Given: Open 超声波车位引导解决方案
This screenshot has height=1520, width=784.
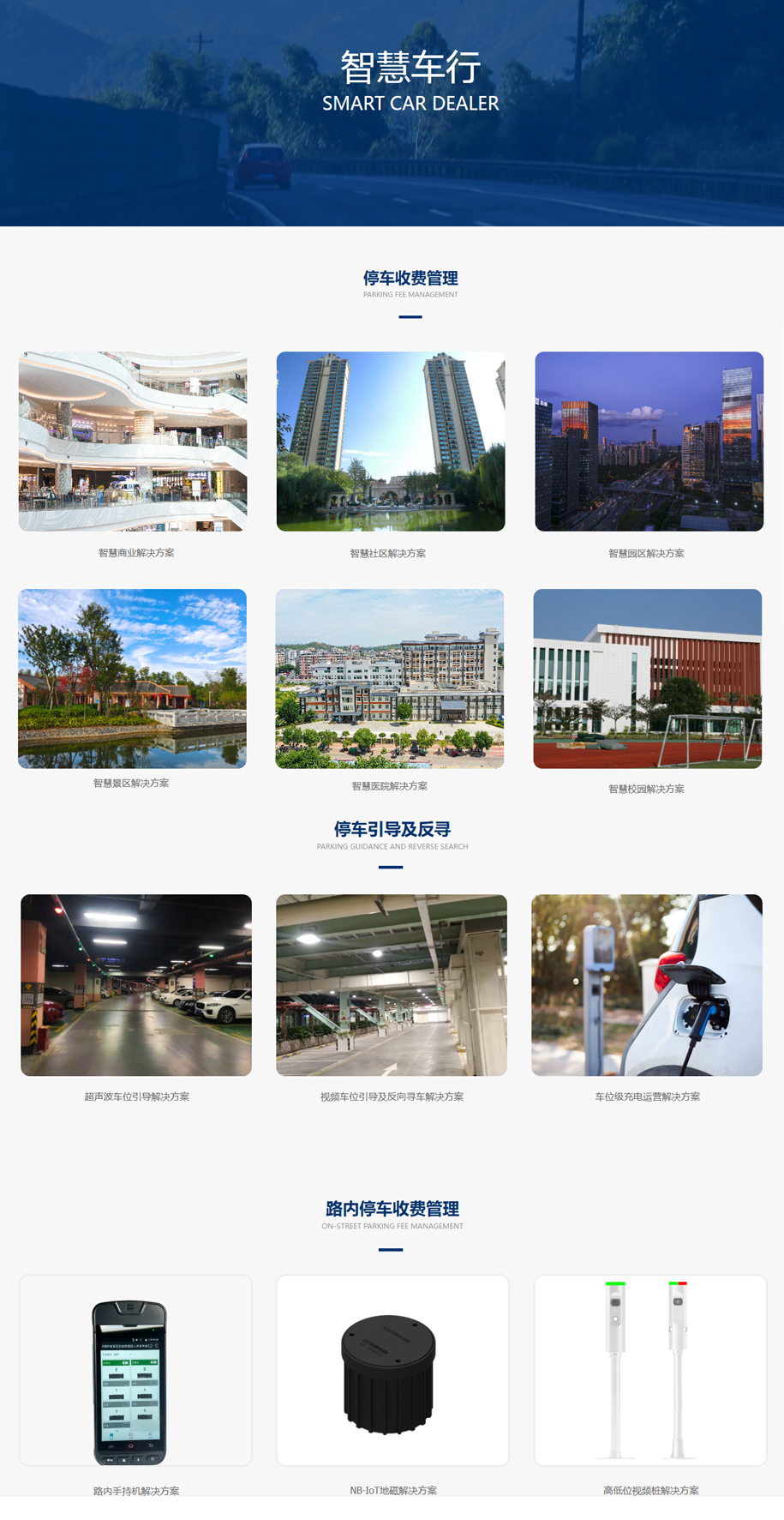Looking at the screenshot, I should 136,985.
